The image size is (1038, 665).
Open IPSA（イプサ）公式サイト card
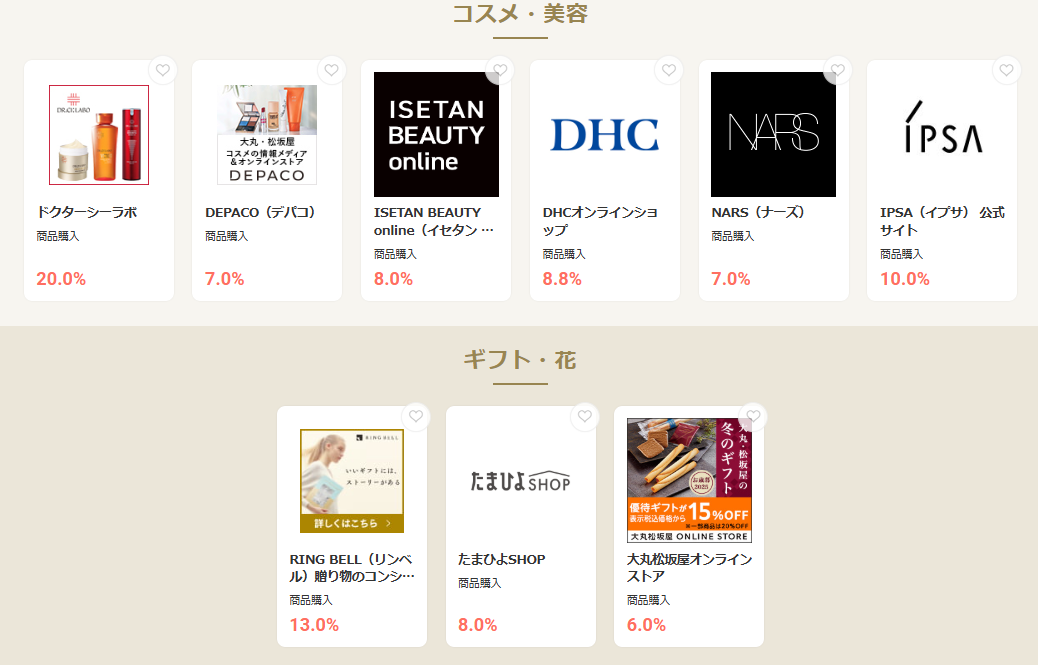(942, 180)
